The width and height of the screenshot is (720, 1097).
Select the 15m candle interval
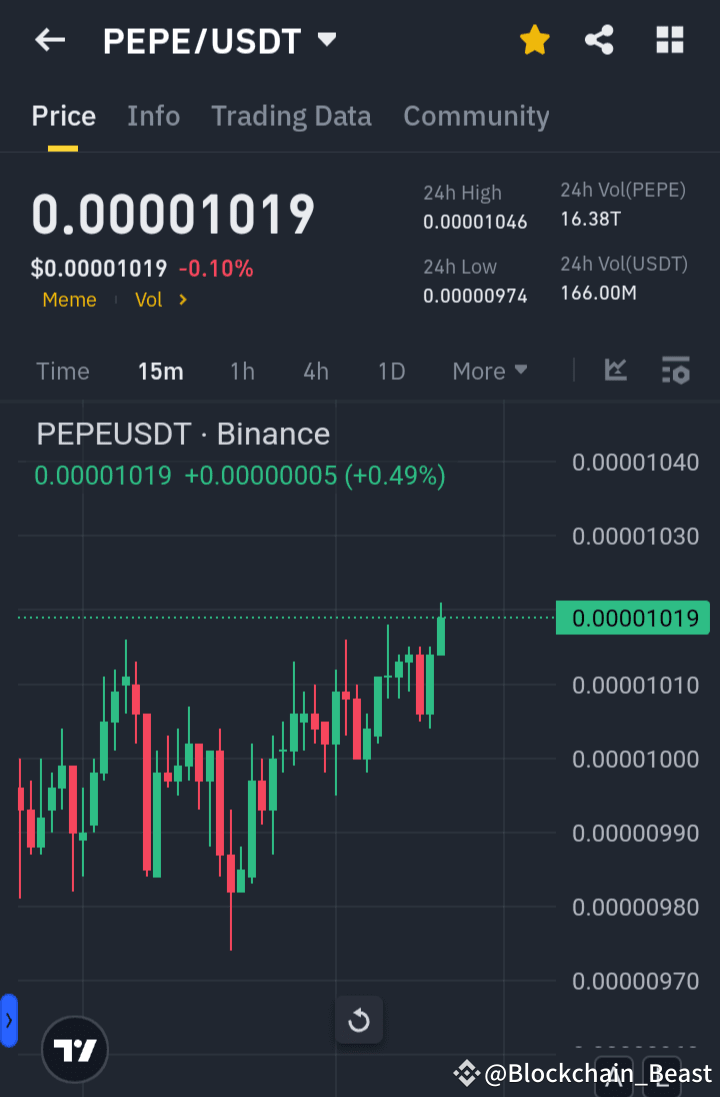160,370
